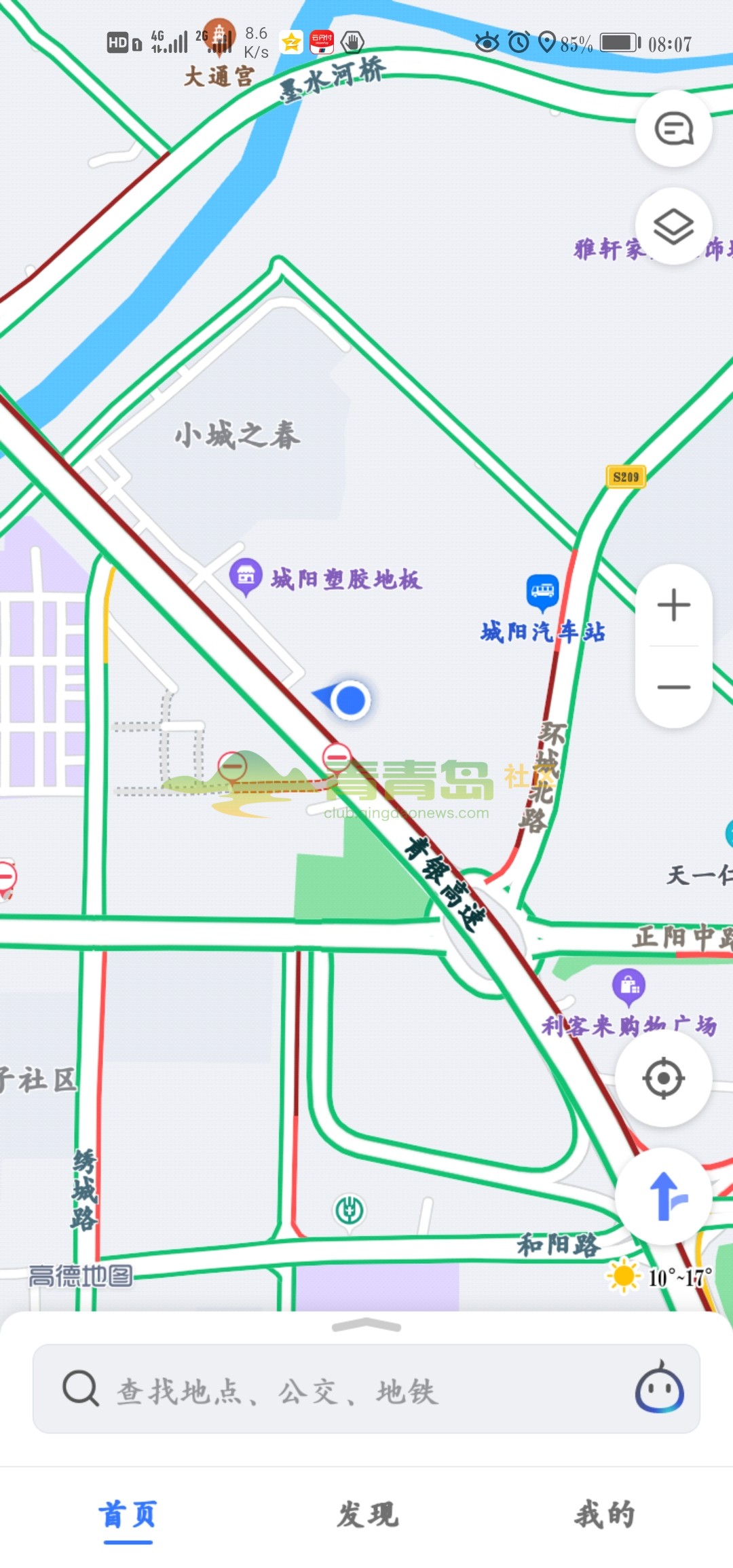The height and width of the screenshot is (1568, 733).
Task: Zoom out with the minus button
Action: [673, 687]
